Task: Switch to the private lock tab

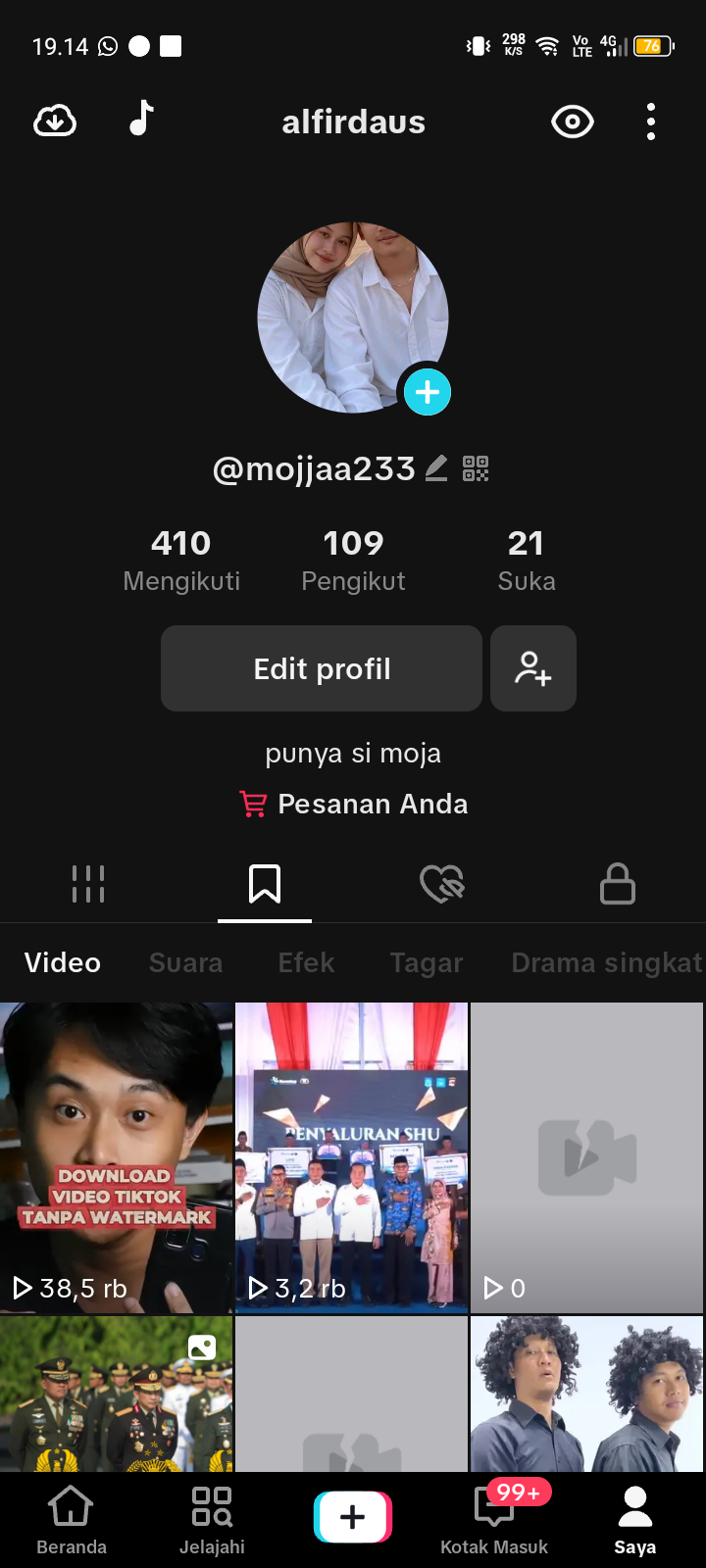Action: click(618, 883)
